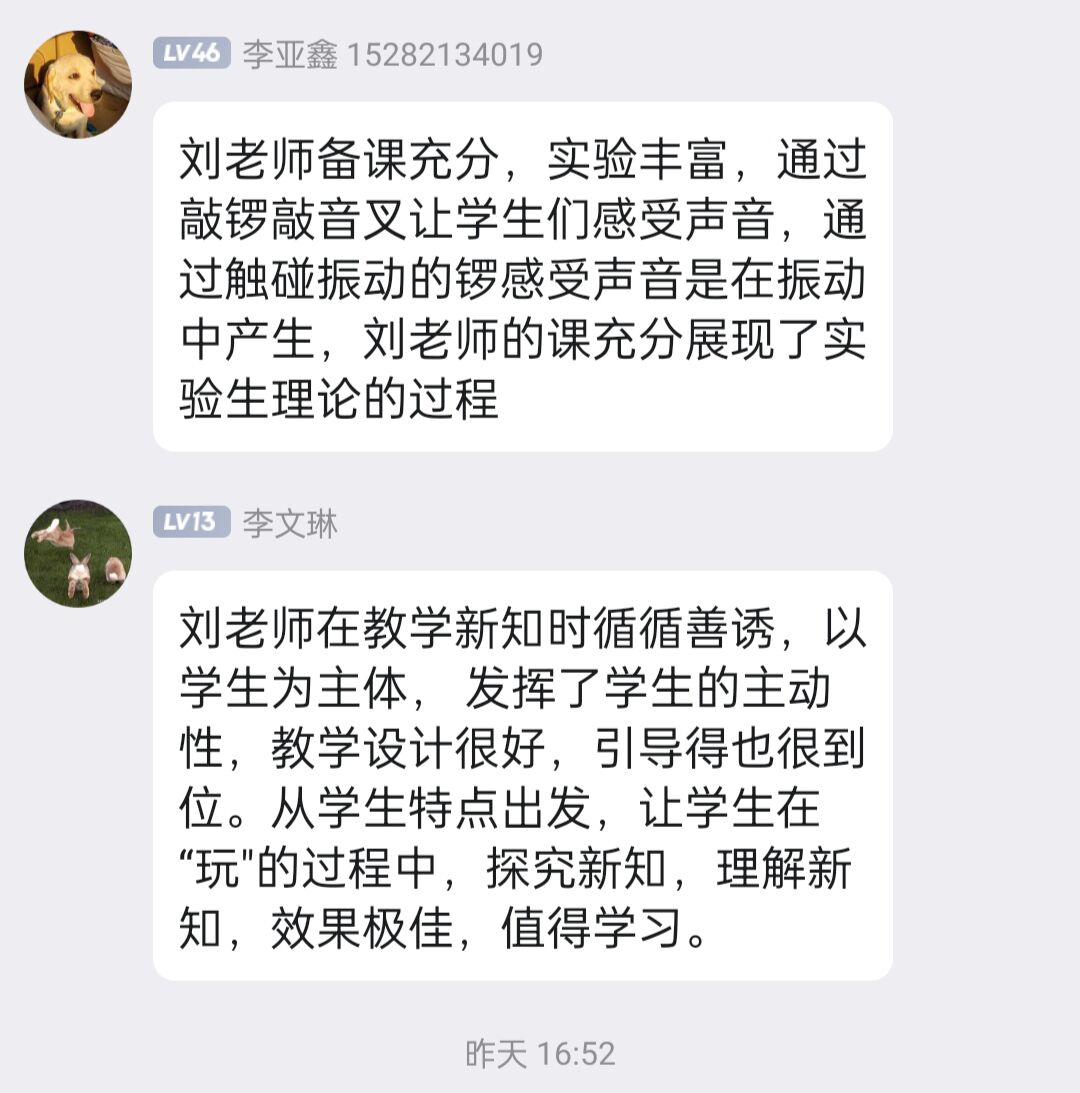
Task: Open 李文琳's profile avatar
Action: point(78,553)
